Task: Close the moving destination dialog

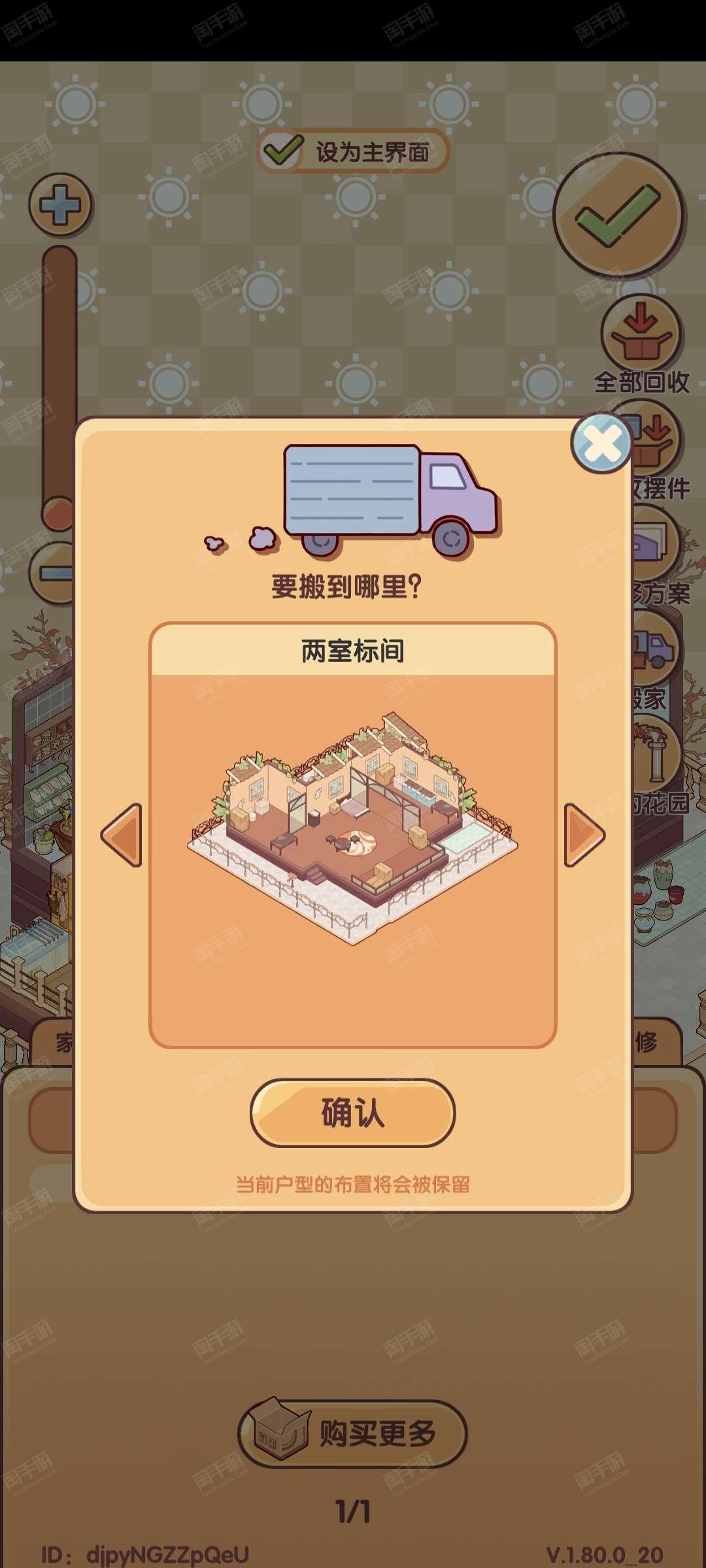Action: pyautogui.click(x=601, y=444)
